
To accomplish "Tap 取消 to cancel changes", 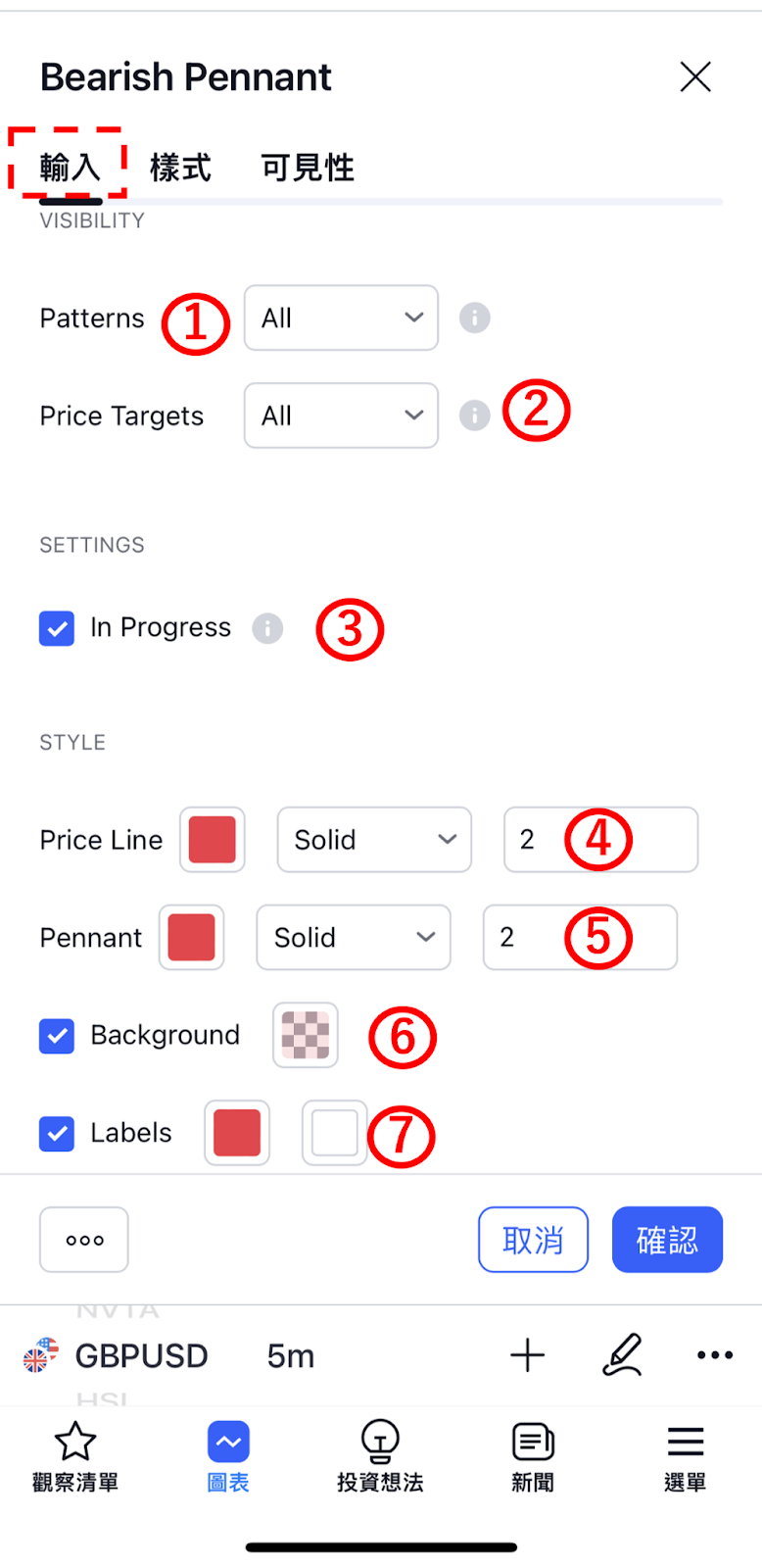I will pos(533,1240).
